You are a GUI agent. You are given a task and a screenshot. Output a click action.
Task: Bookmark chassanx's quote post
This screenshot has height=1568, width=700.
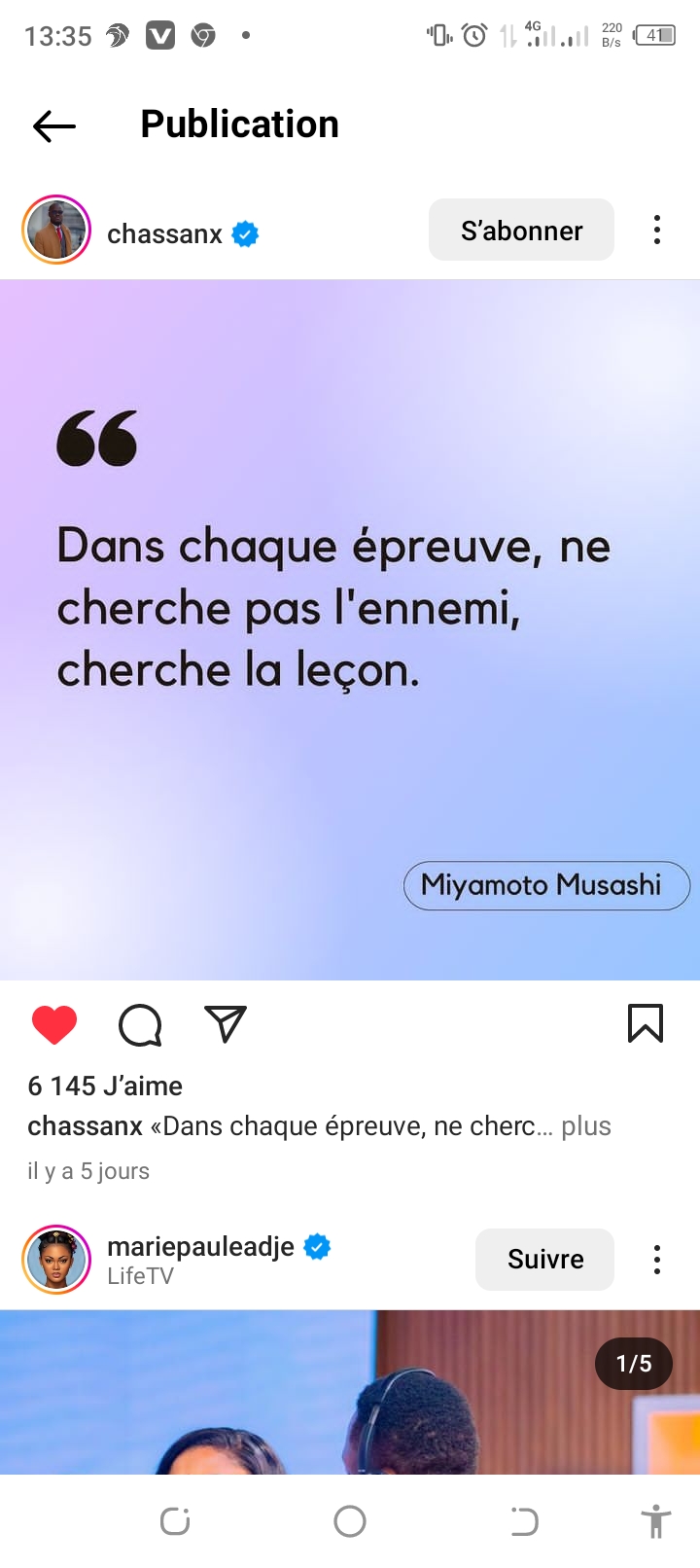coord(646,1023)
